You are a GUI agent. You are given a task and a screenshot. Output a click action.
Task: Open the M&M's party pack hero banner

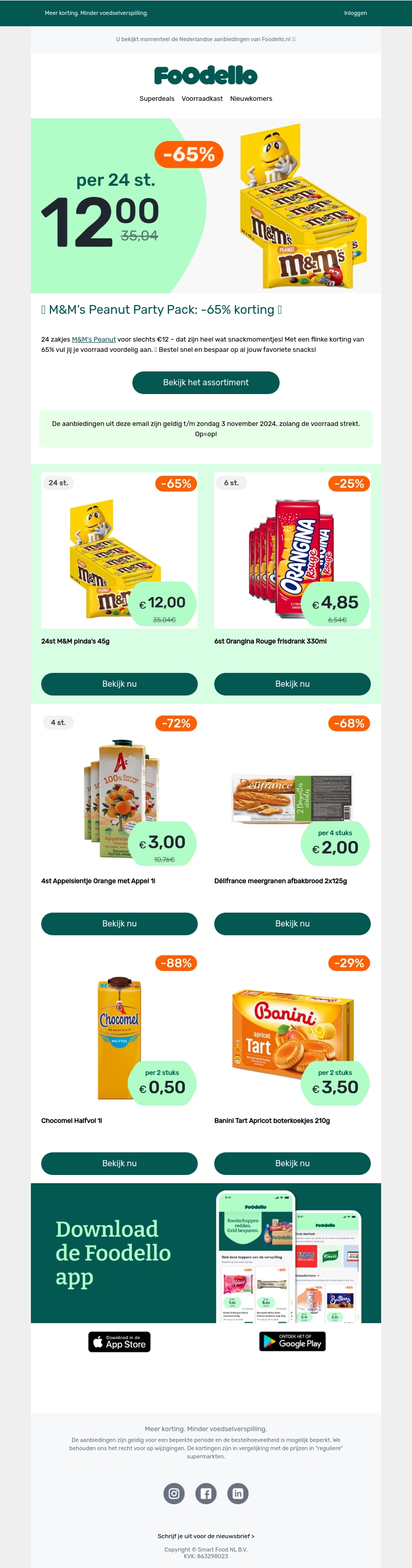tap(205, 206)
